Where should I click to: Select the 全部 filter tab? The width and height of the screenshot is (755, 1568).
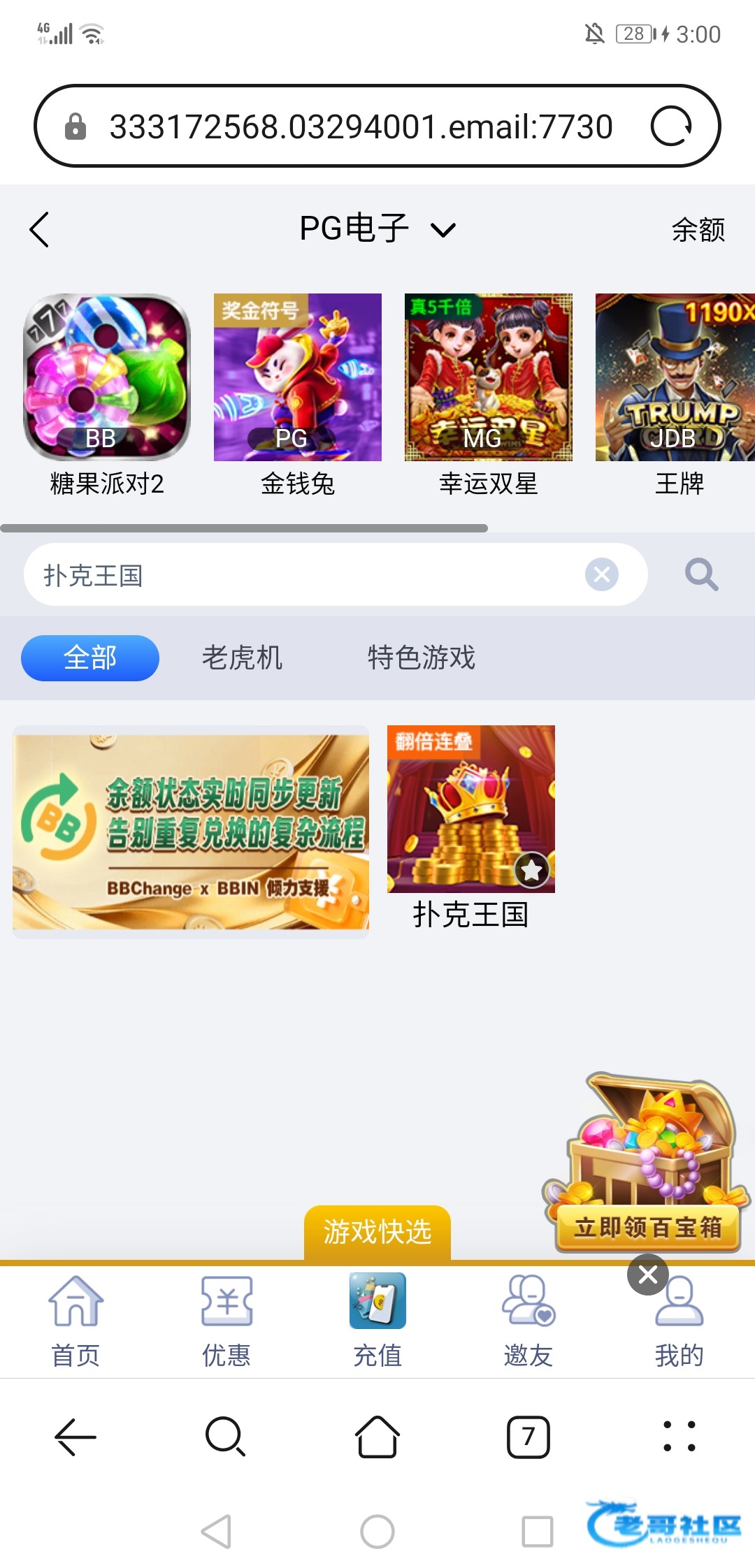click(x=90, y=658)
